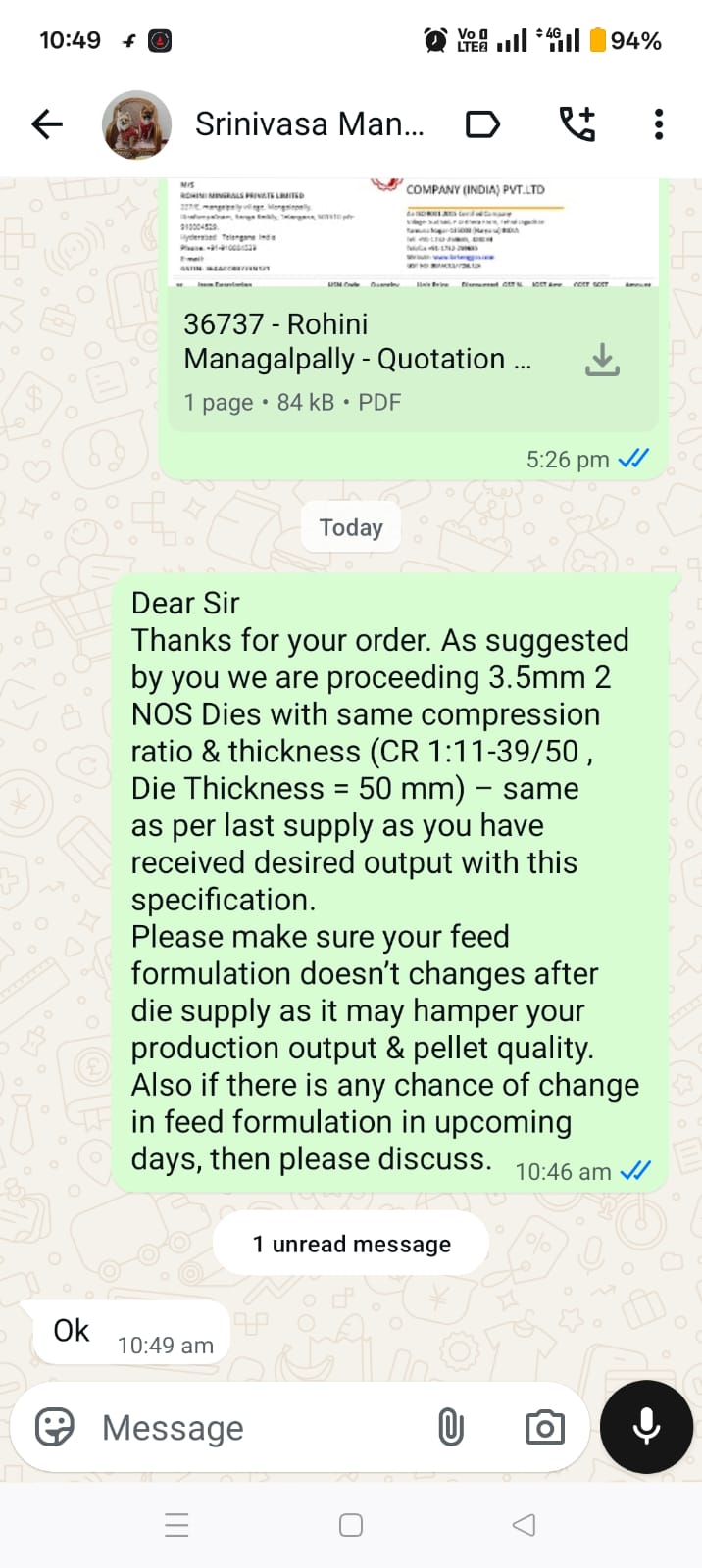Download the Rohini Managalpally Quotation PDF
The width and height of the screenshot is (702, 1568).
(602, 360)
